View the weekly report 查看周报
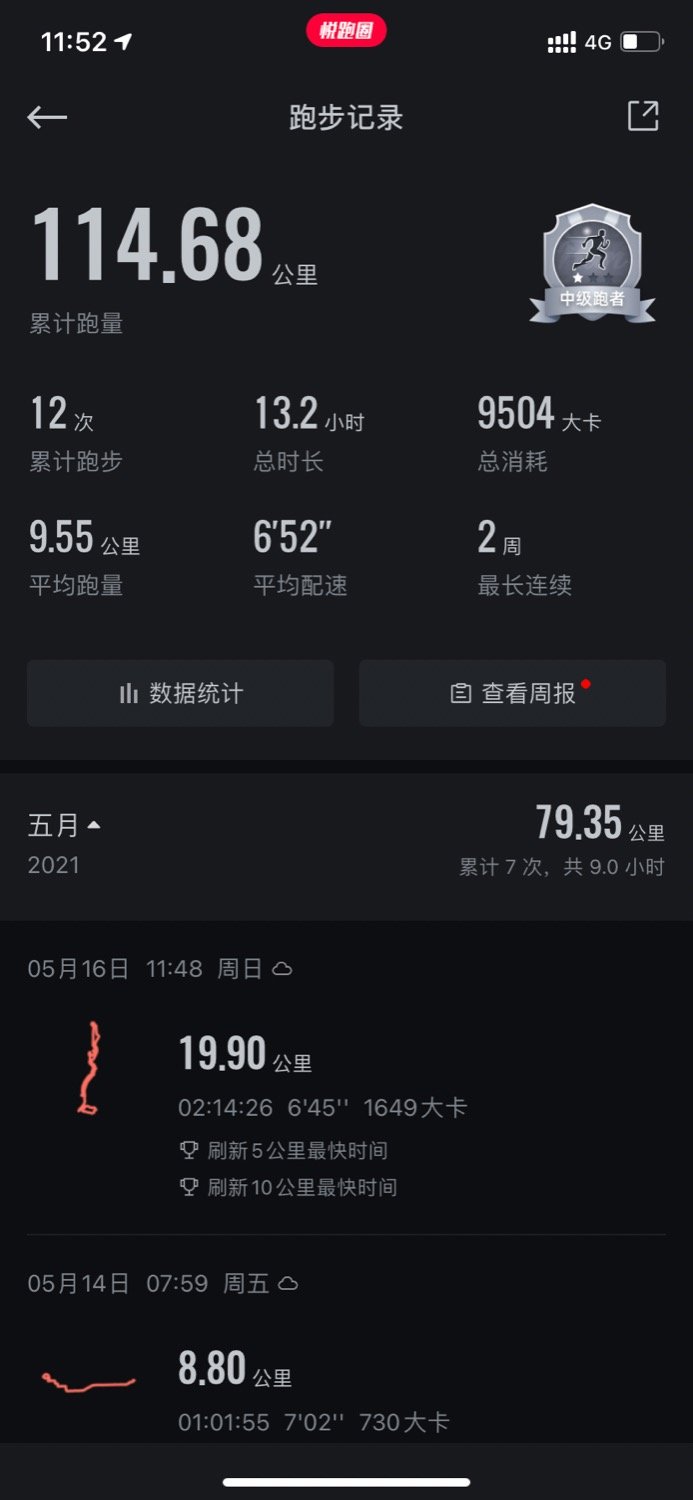This screenshot has width=693, height=1500. point(512,693)
